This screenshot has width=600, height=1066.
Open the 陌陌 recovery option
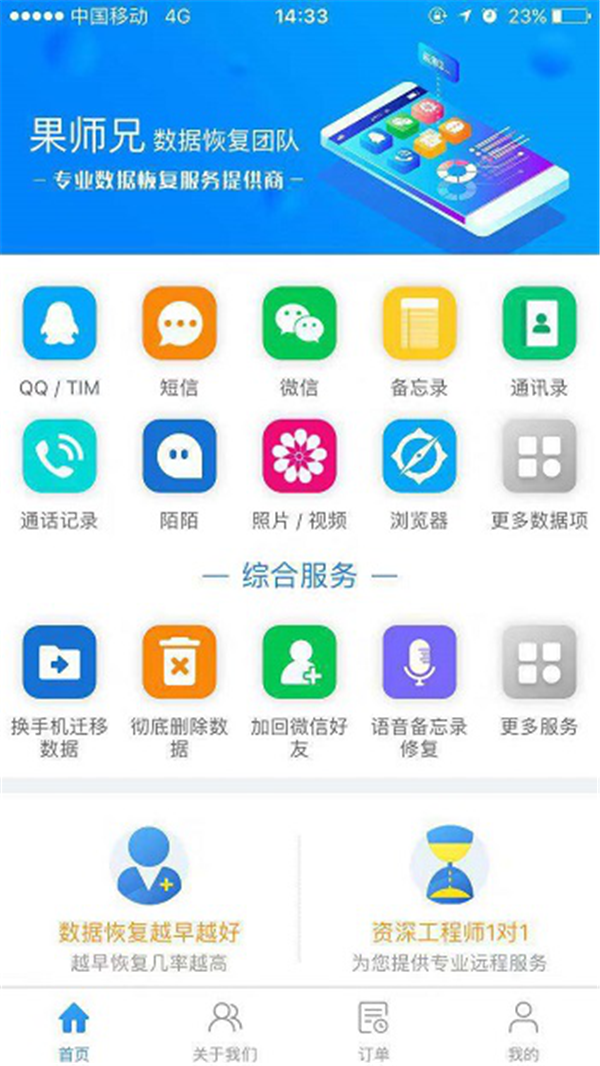coord(179,456)
